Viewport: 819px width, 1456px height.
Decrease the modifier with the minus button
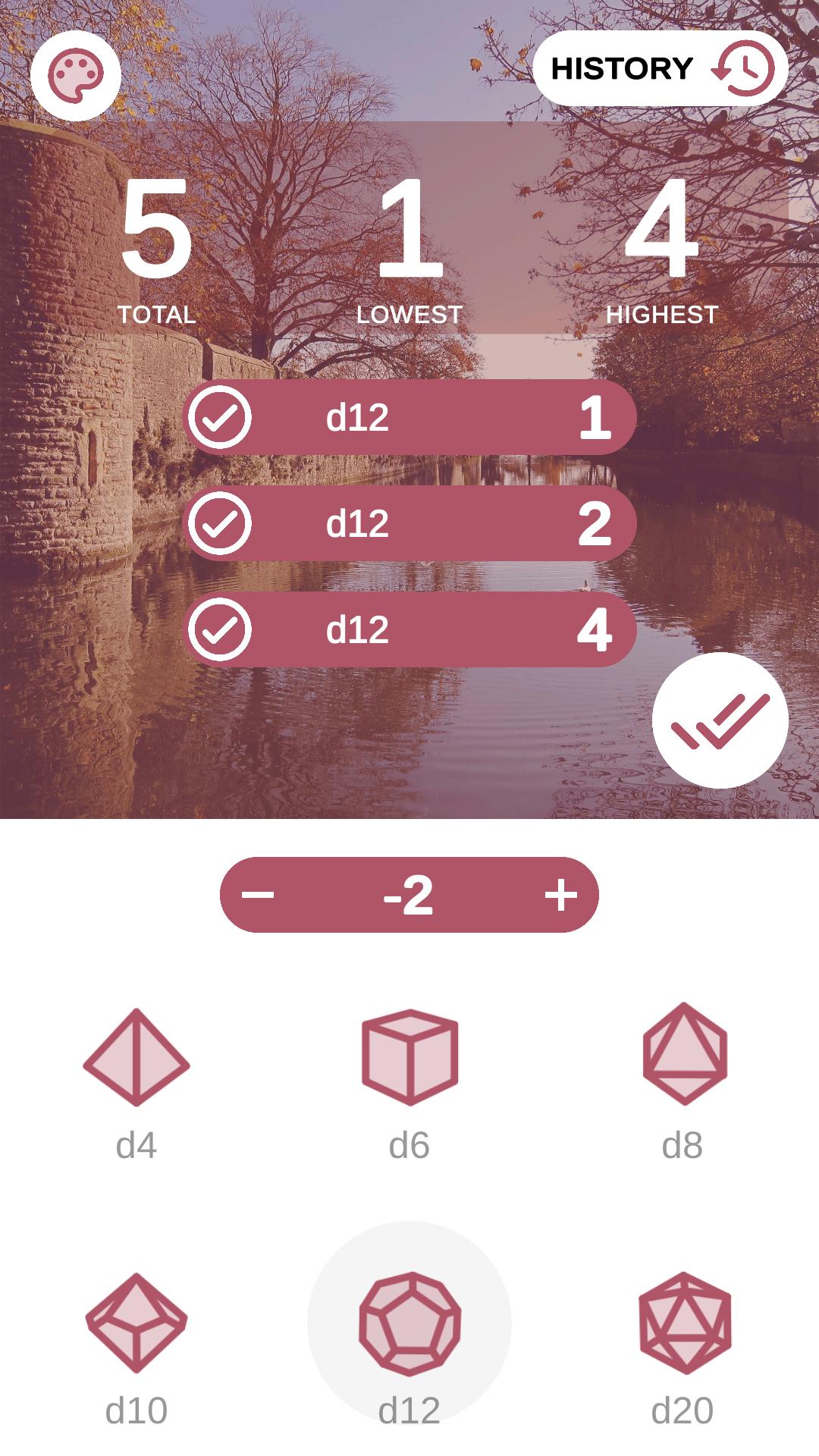click(x=258, y=895)
